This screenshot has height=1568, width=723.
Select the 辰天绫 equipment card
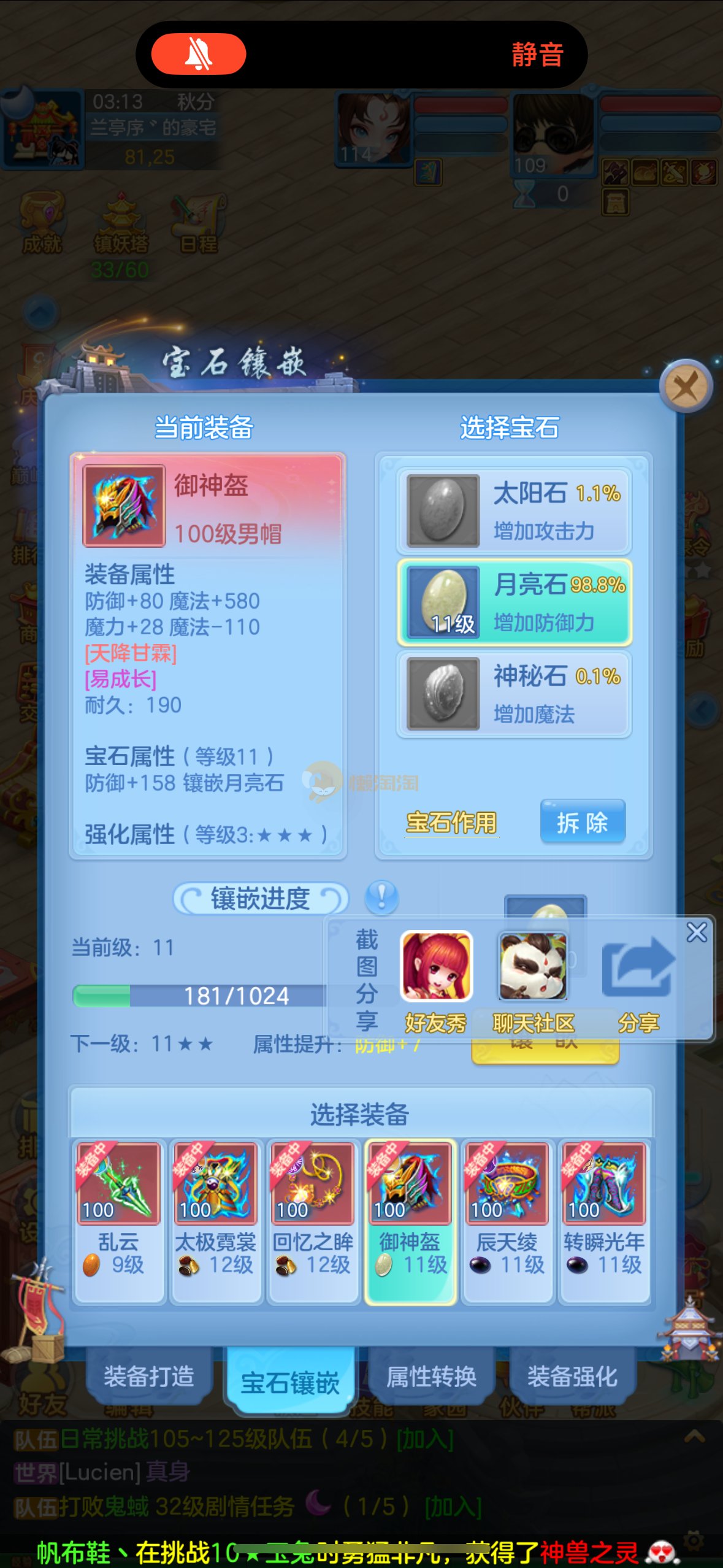(507, 1220)
